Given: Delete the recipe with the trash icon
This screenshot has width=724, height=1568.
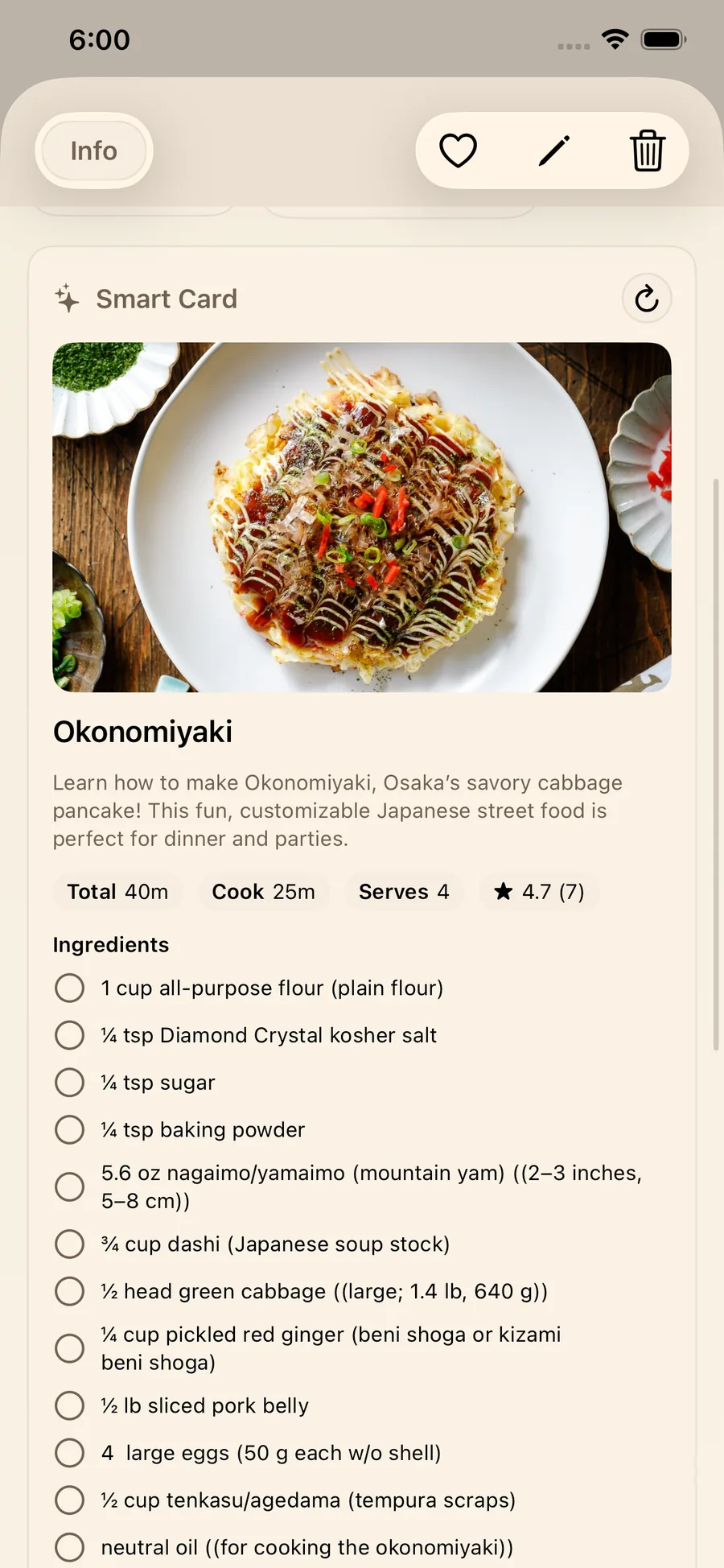Looking at the screenshot, I should click(648, 150).
